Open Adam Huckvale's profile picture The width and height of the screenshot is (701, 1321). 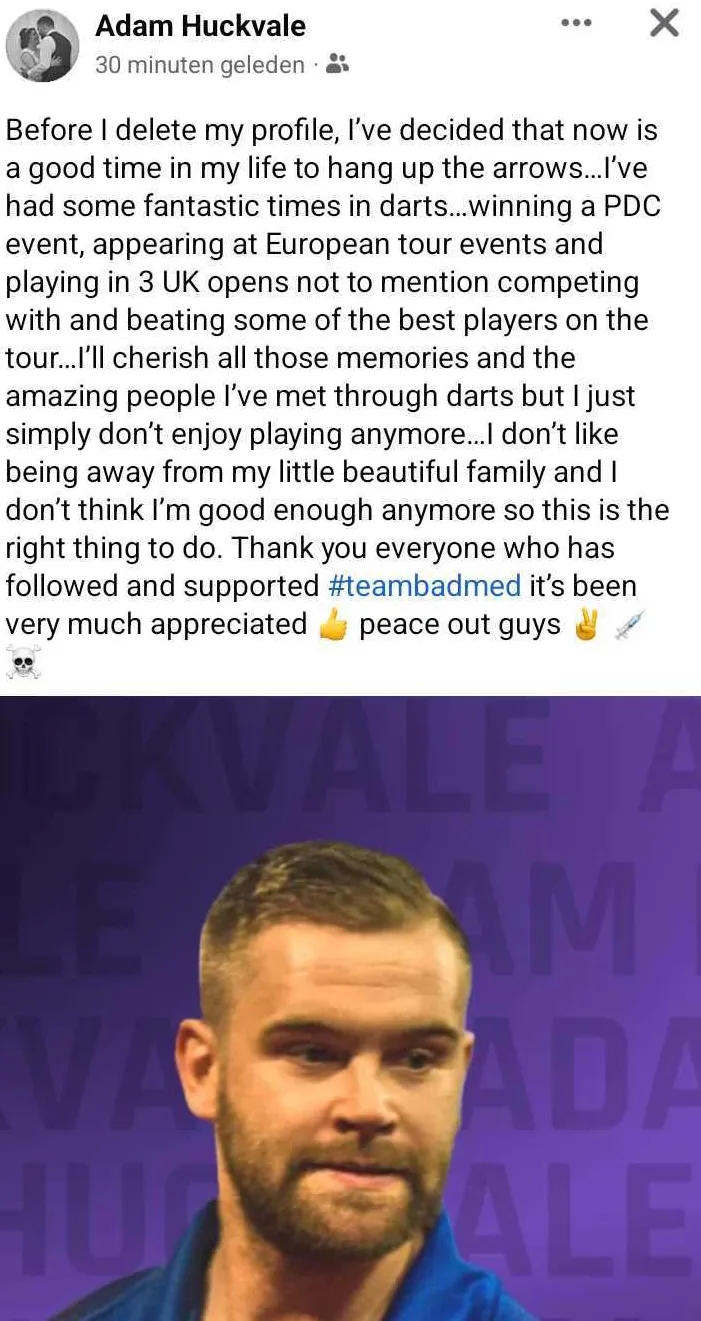(x=42, y=45)
